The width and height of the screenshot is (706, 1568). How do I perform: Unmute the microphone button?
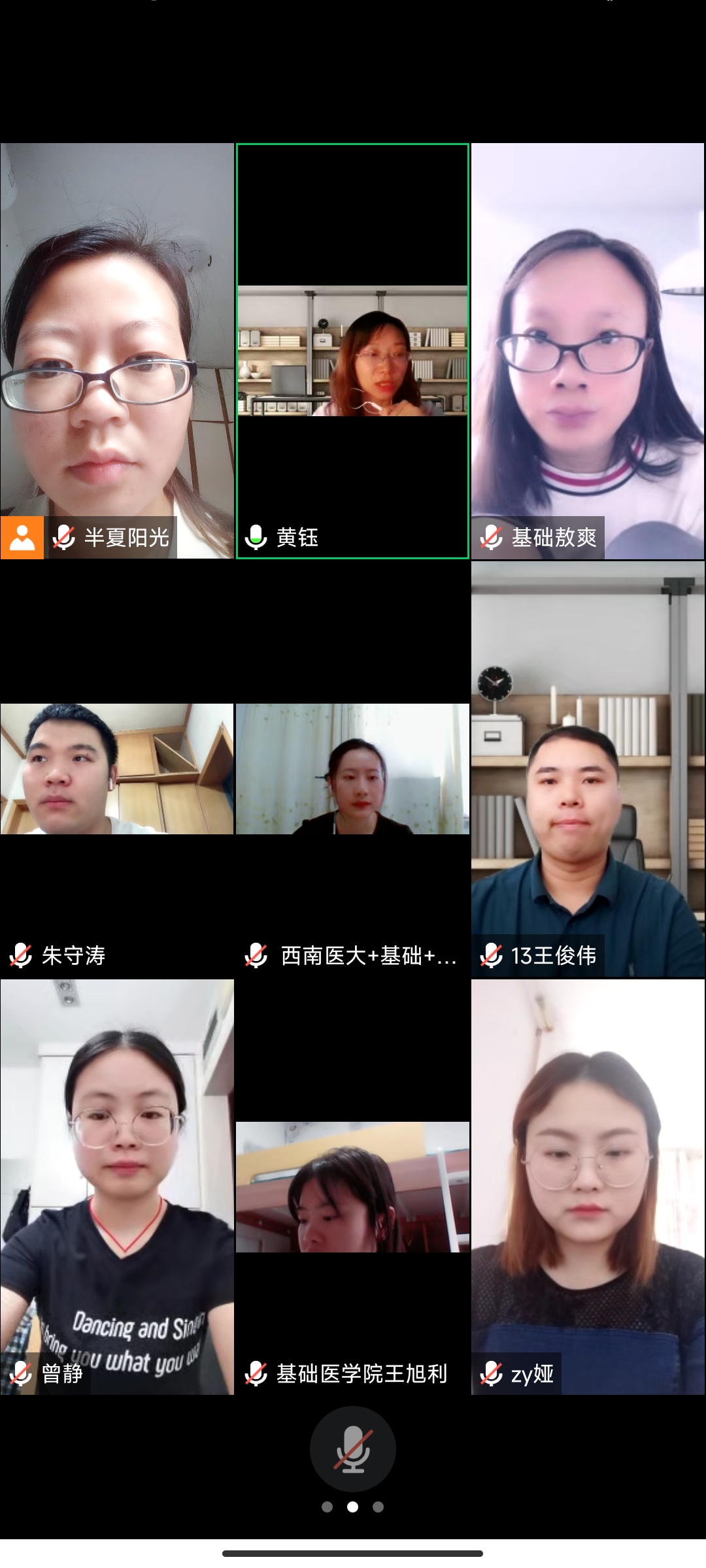coord(353,1448)
